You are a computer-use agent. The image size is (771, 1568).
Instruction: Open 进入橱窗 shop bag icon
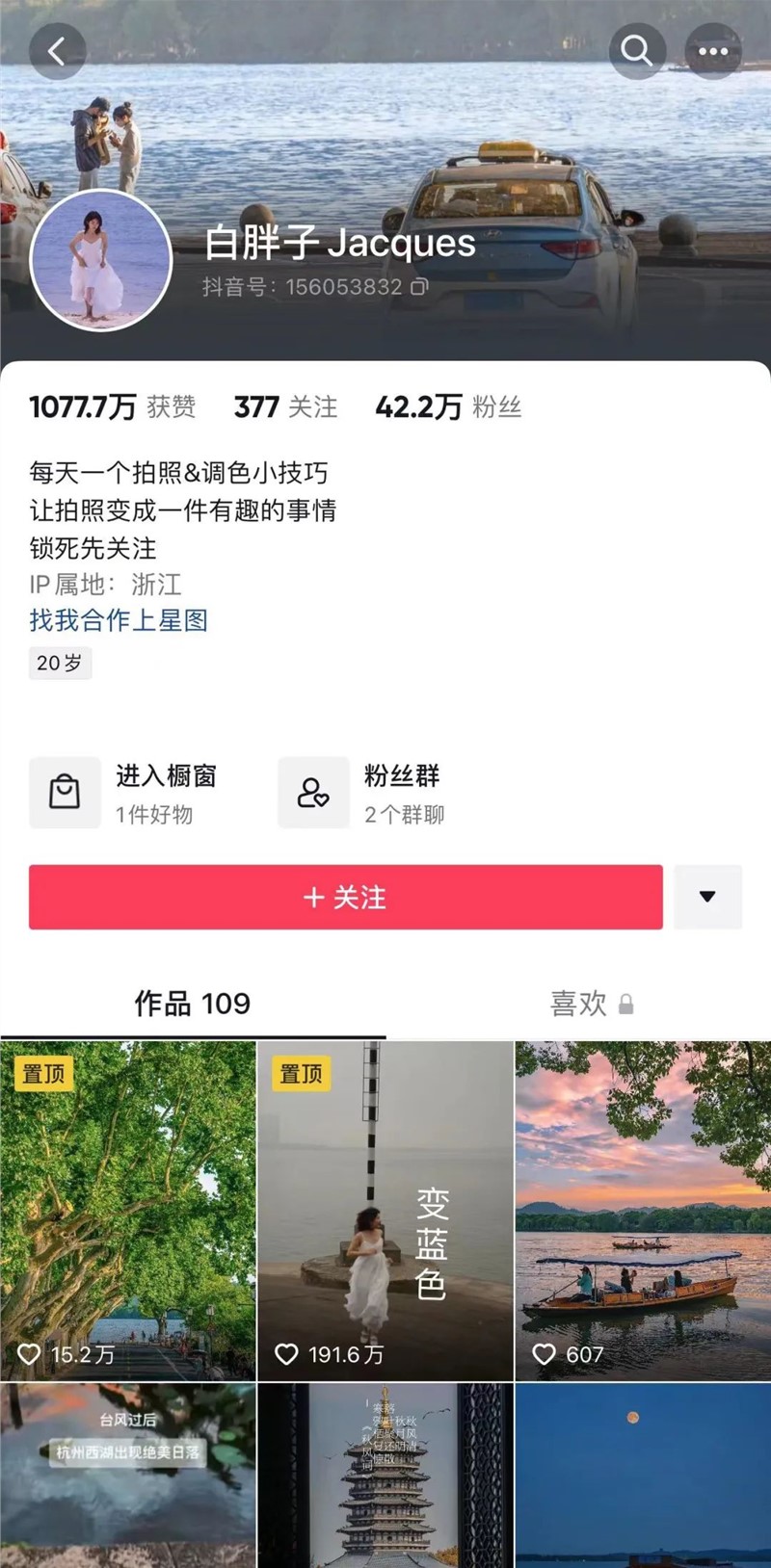66,793
